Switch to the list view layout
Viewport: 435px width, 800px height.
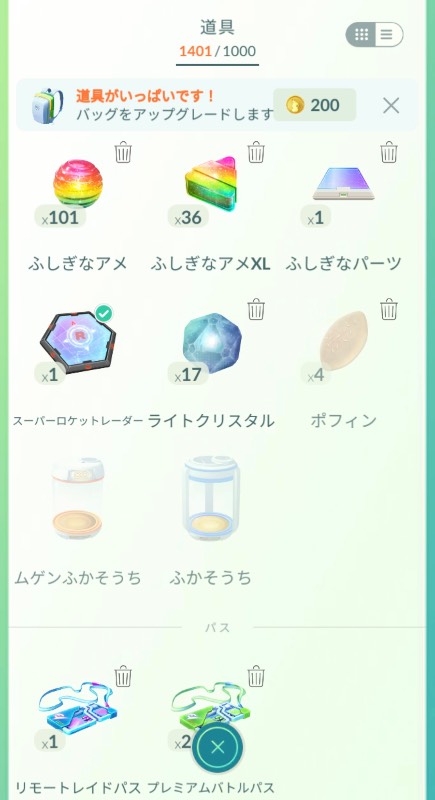tap(387, 35)
